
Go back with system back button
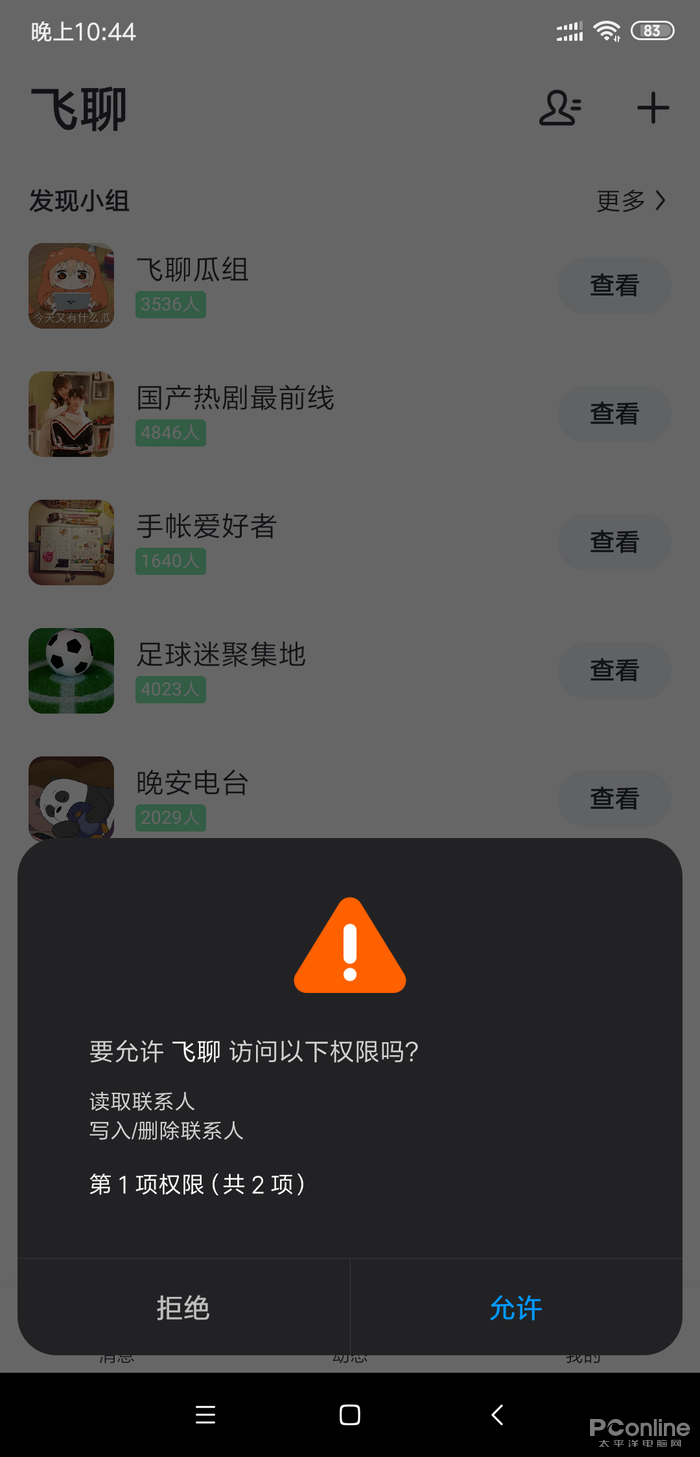pyautogui.click(x=497, y=1414)
